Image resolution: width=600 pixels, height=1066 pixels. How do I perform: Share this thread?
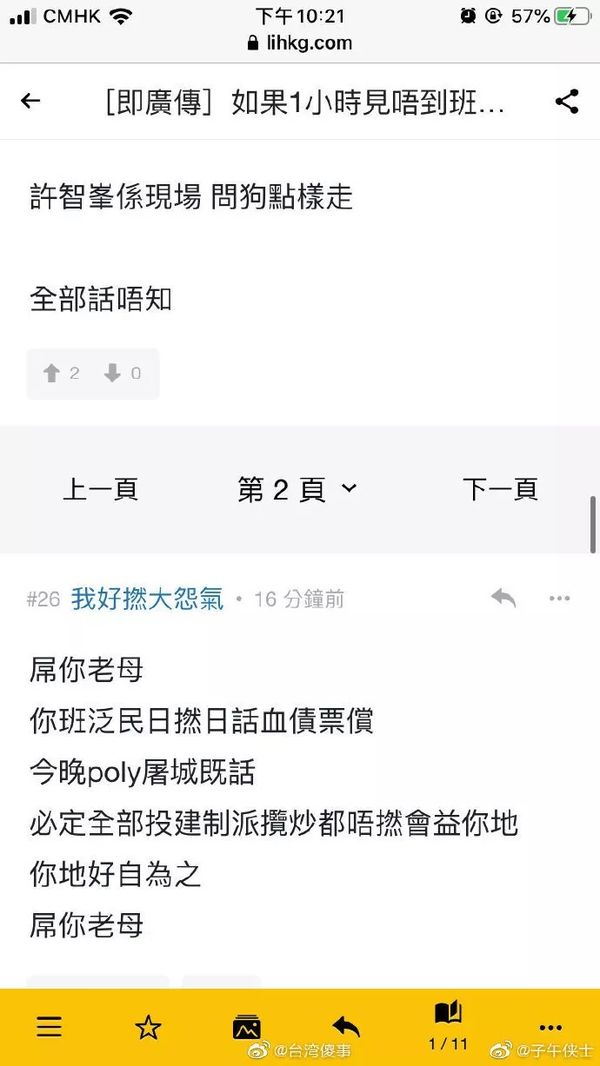click(567, 101)
